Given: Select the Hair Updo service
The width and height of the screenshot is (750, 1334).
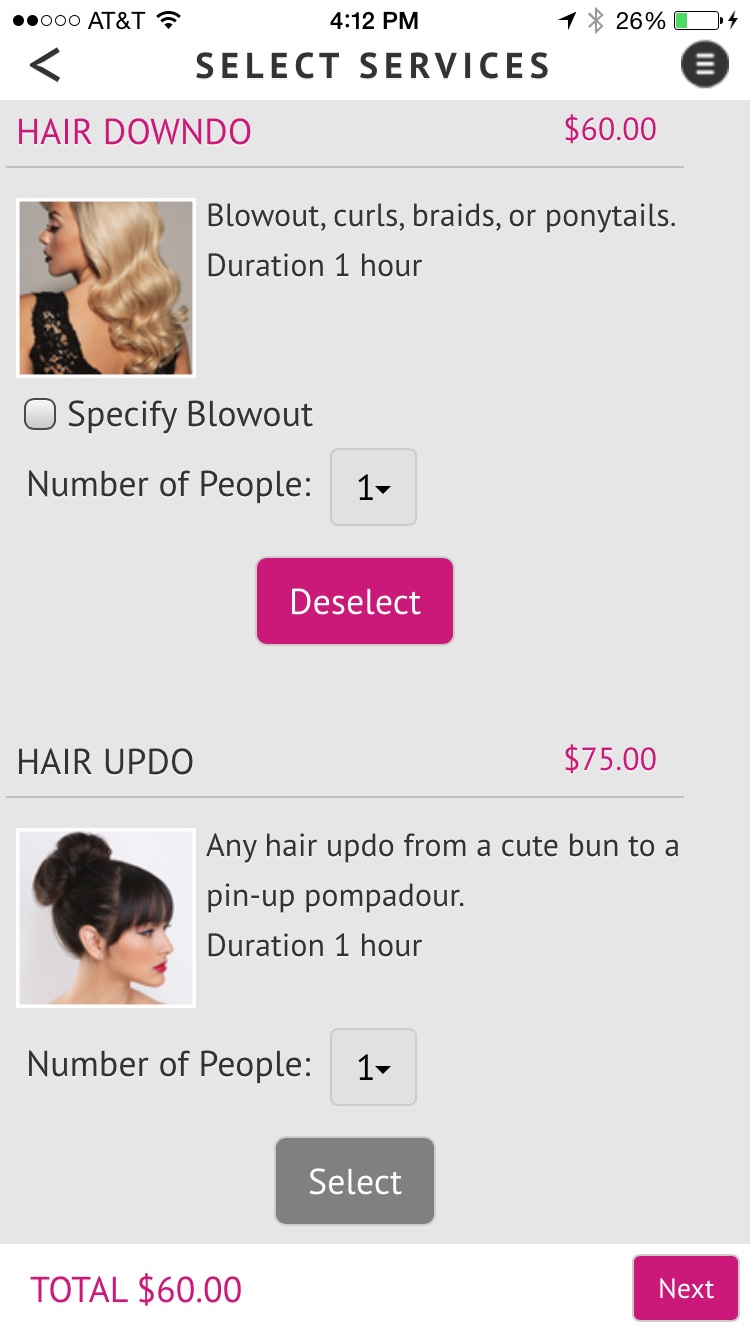Looking at the screenshot, I should 355,1181.
